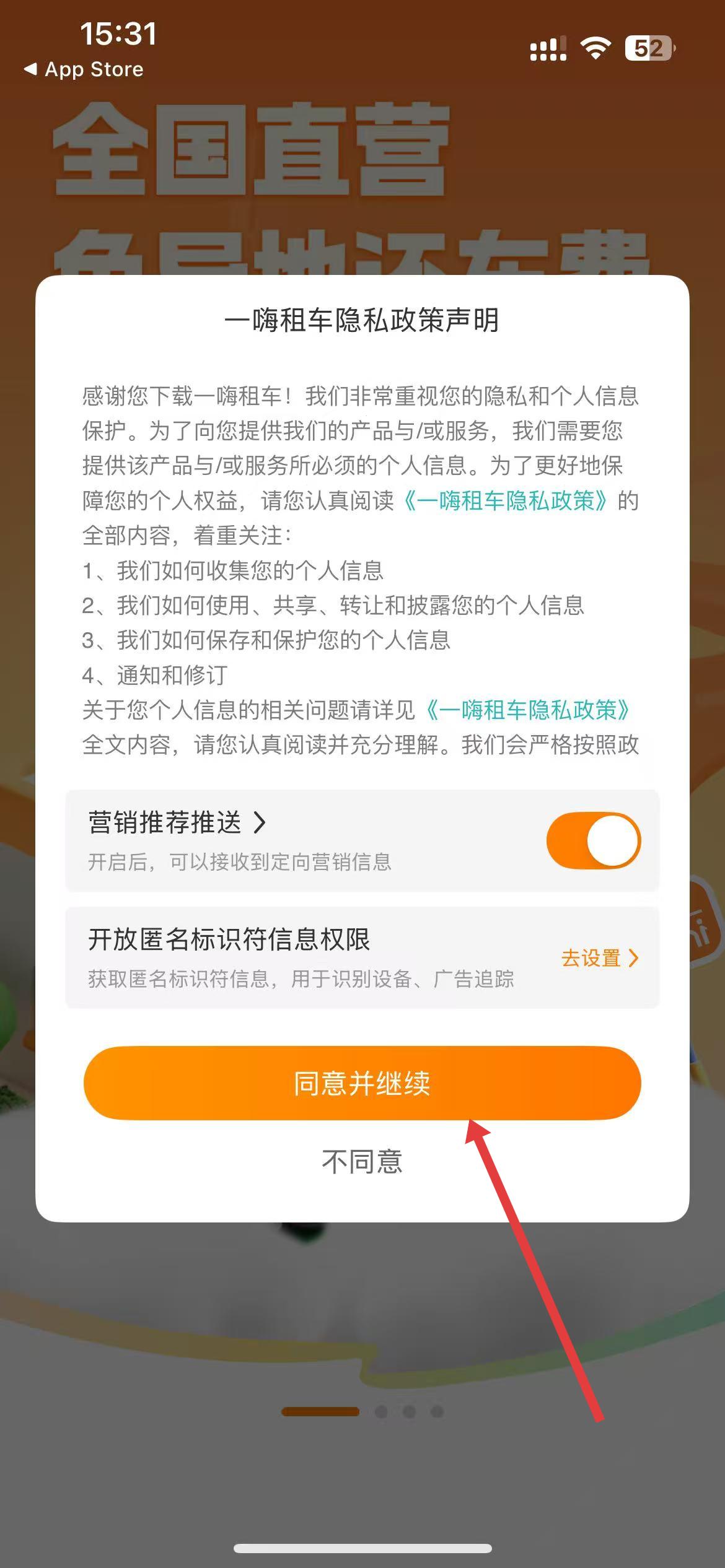725x1568 pixels.
Task: Decline by tapping 不同意
Action: tap(362, 1162)
